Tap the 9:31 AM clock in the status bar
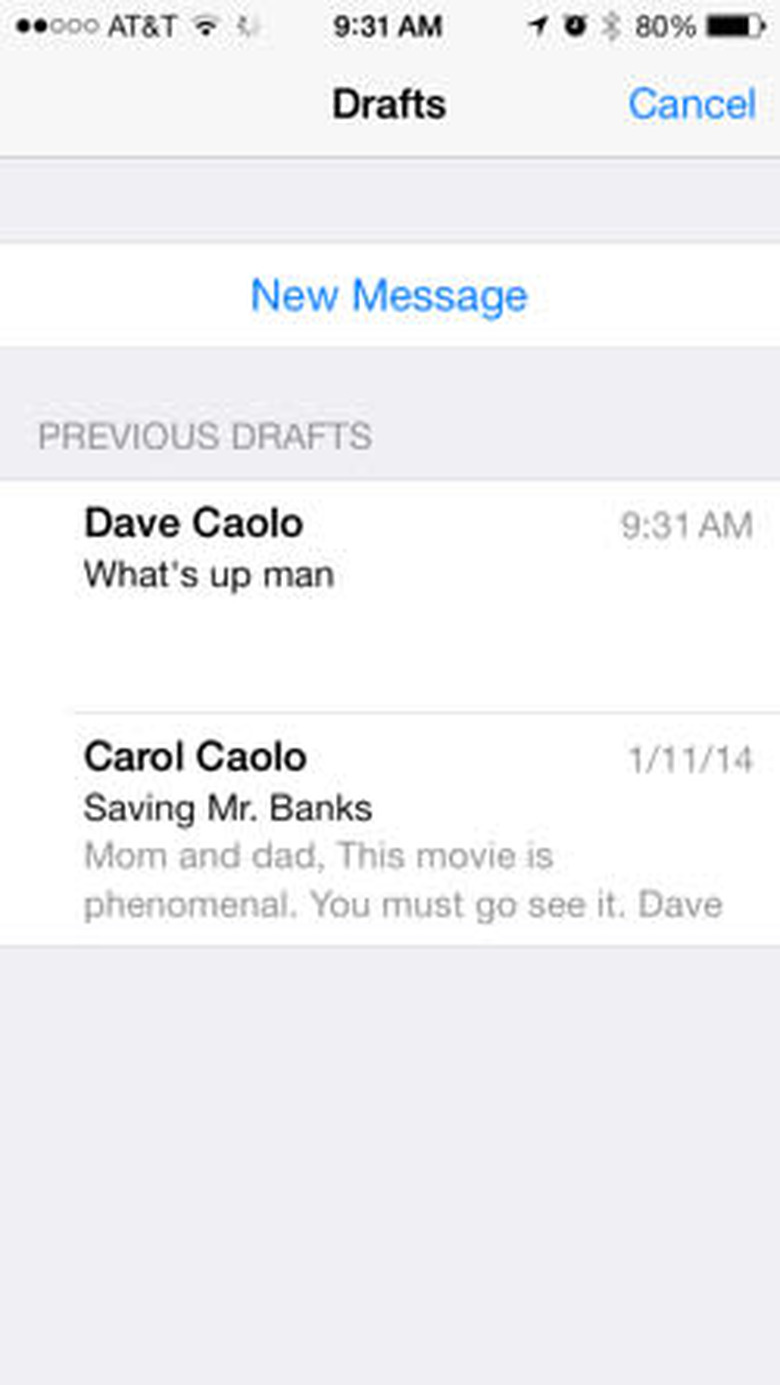The width and height of the screenshot is (780, 1385). tap(388, 24)
